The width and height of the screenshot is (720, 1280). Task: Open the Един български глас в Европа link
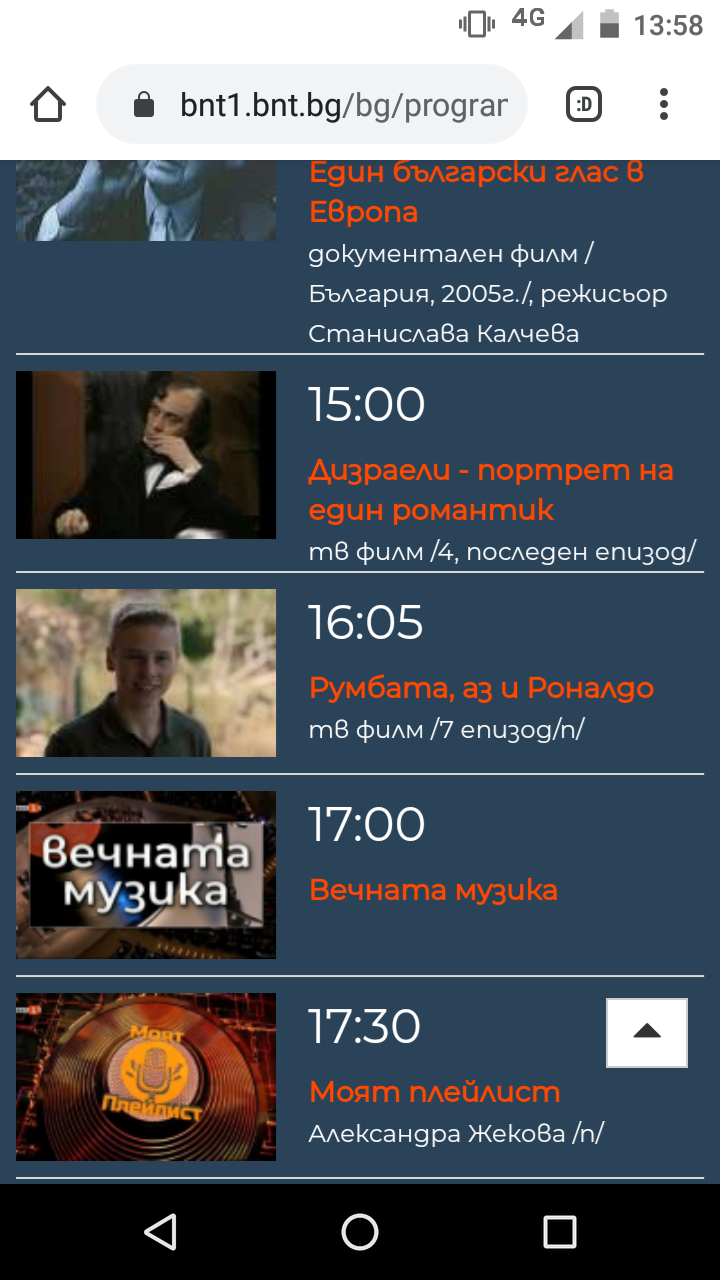tap(476, 191)
